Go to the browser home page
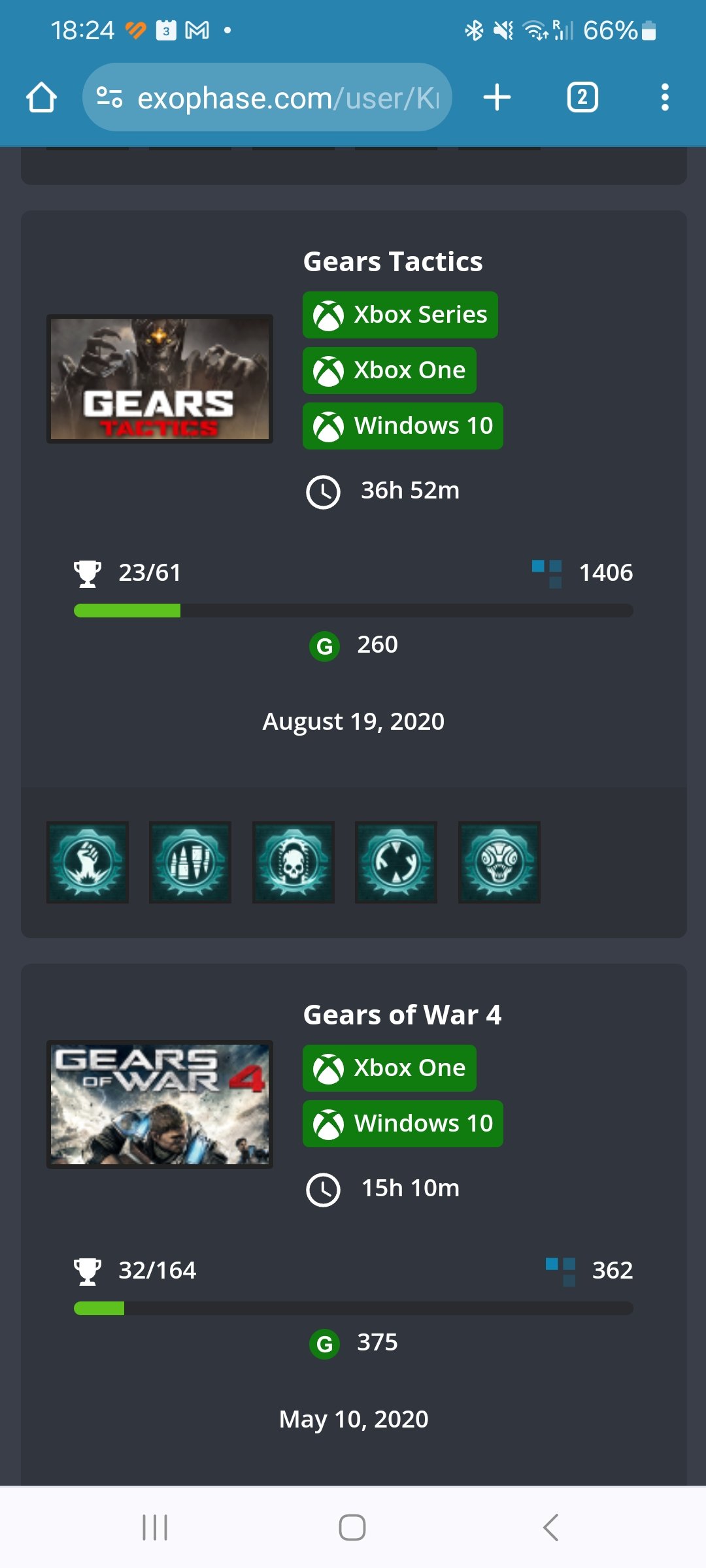 [x=41, y=98]
